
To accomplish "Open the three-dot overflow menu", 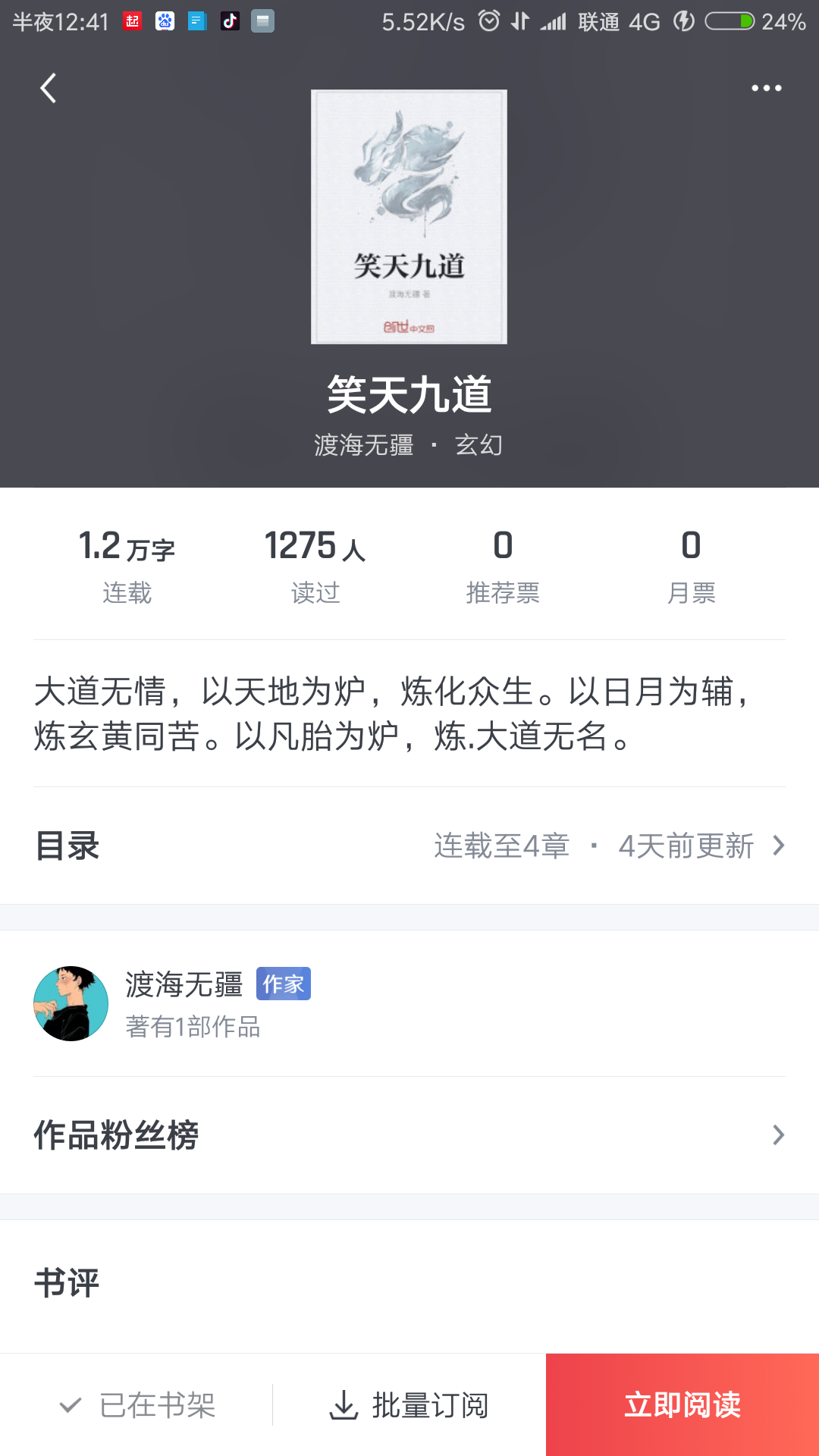I will pyautogui.click(x=766, y=88).
